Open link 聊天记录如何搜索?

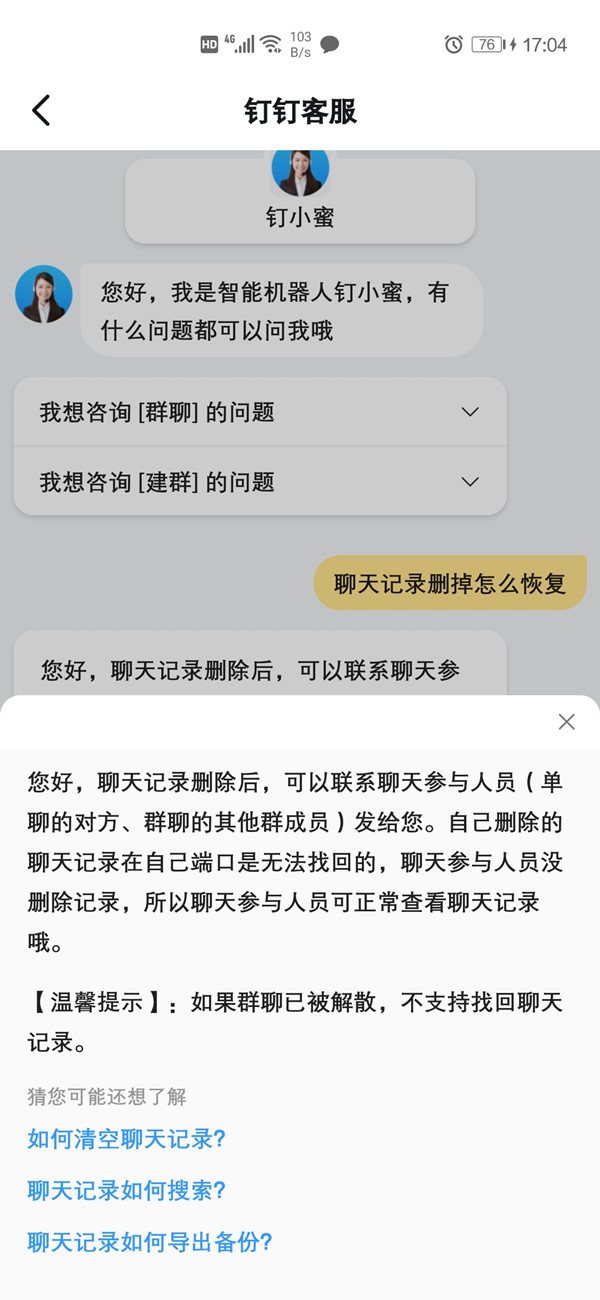[127, 1191]
